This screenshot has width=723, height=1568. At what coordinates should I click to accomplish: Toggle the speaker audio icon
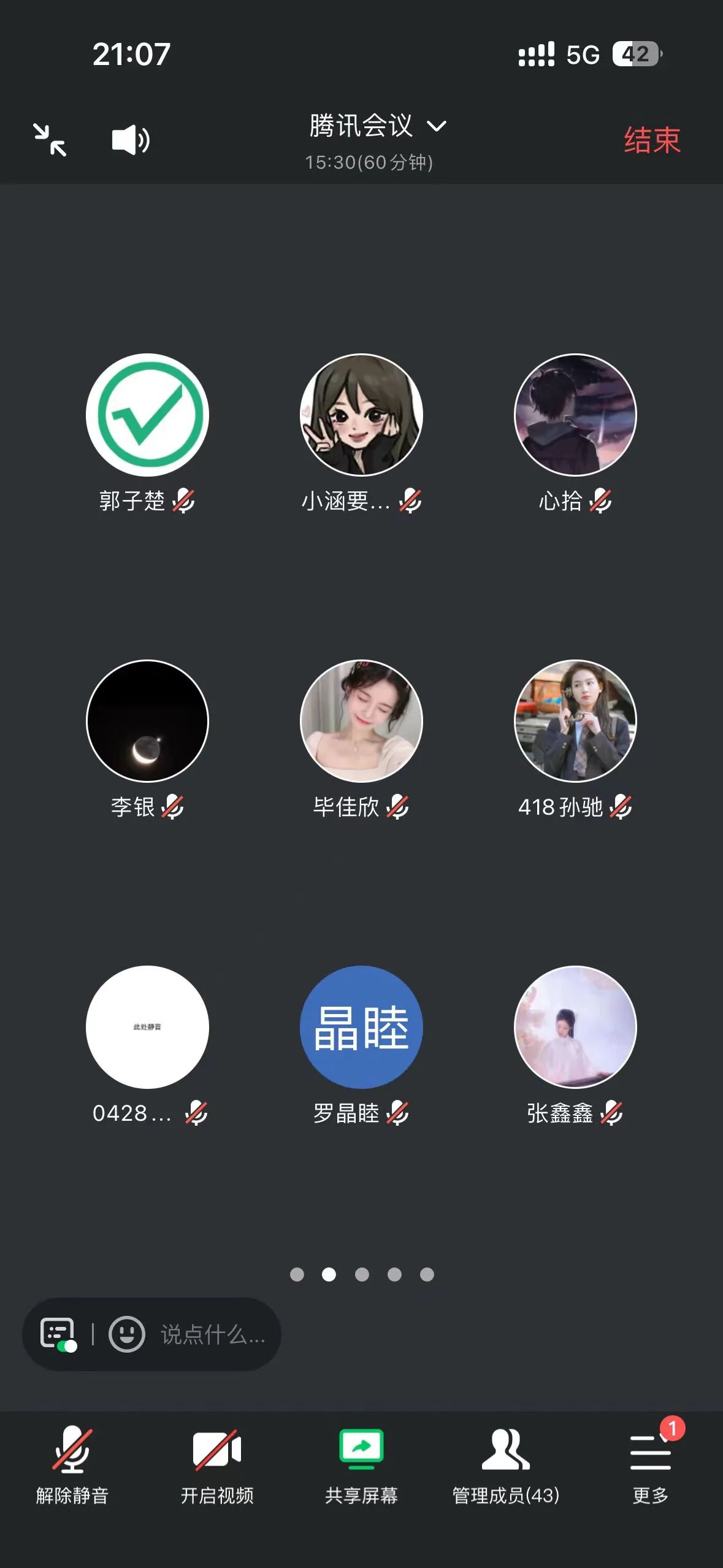click(x=130, y=140)
